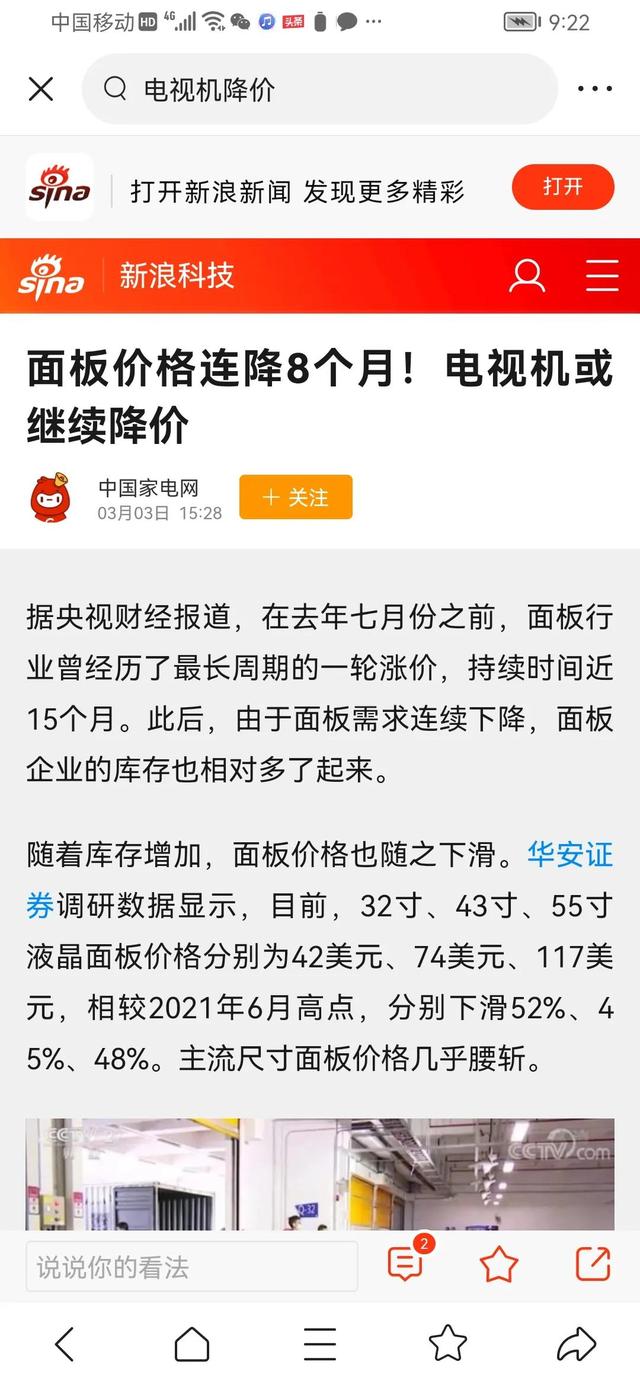Image resolution: width=640 pixels, height=1387 pixels.
Task: Tap the browser's forward share arrow
Action: tap(576, 1344)
